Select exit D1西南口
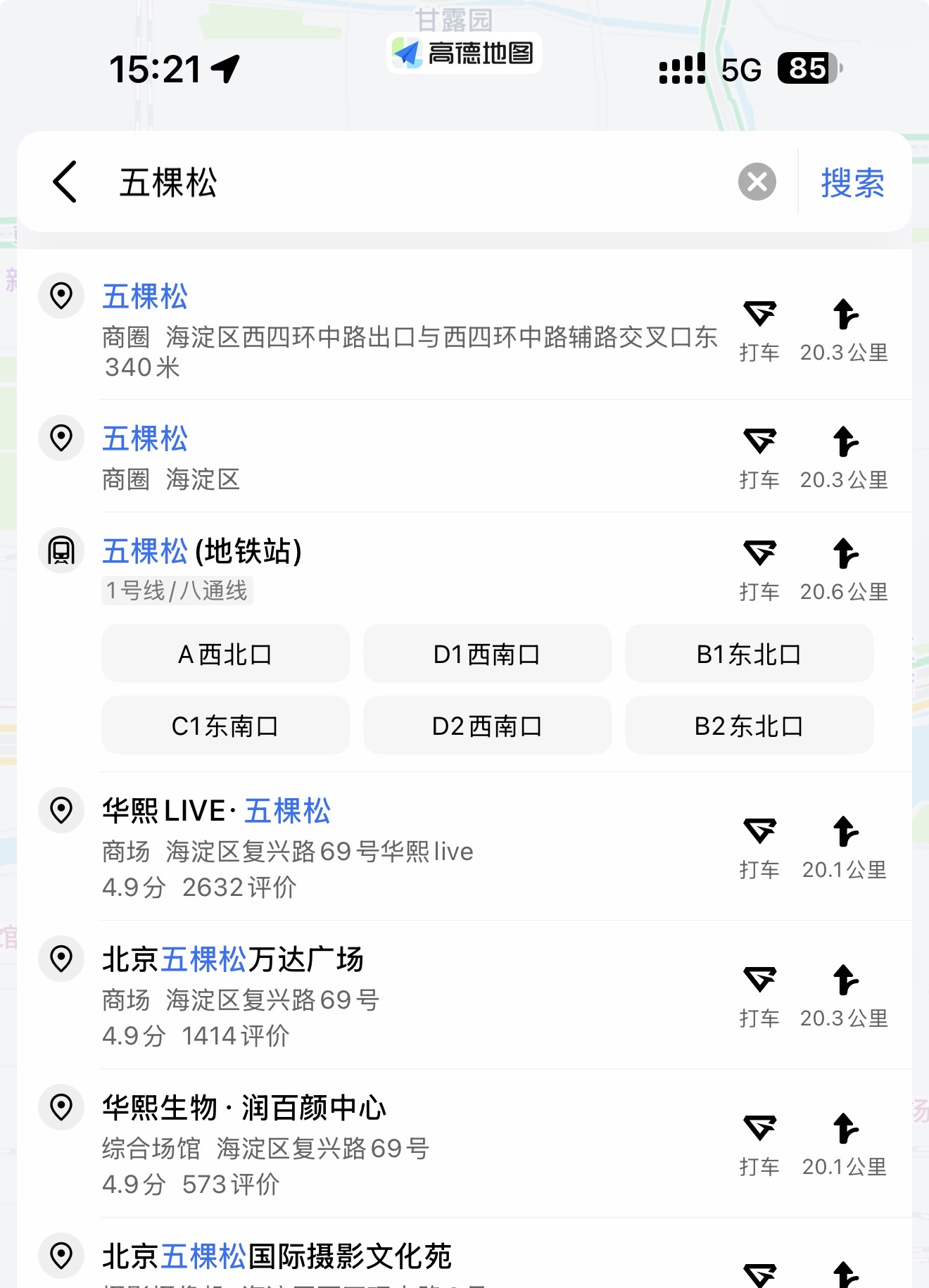 coord(487,654)
